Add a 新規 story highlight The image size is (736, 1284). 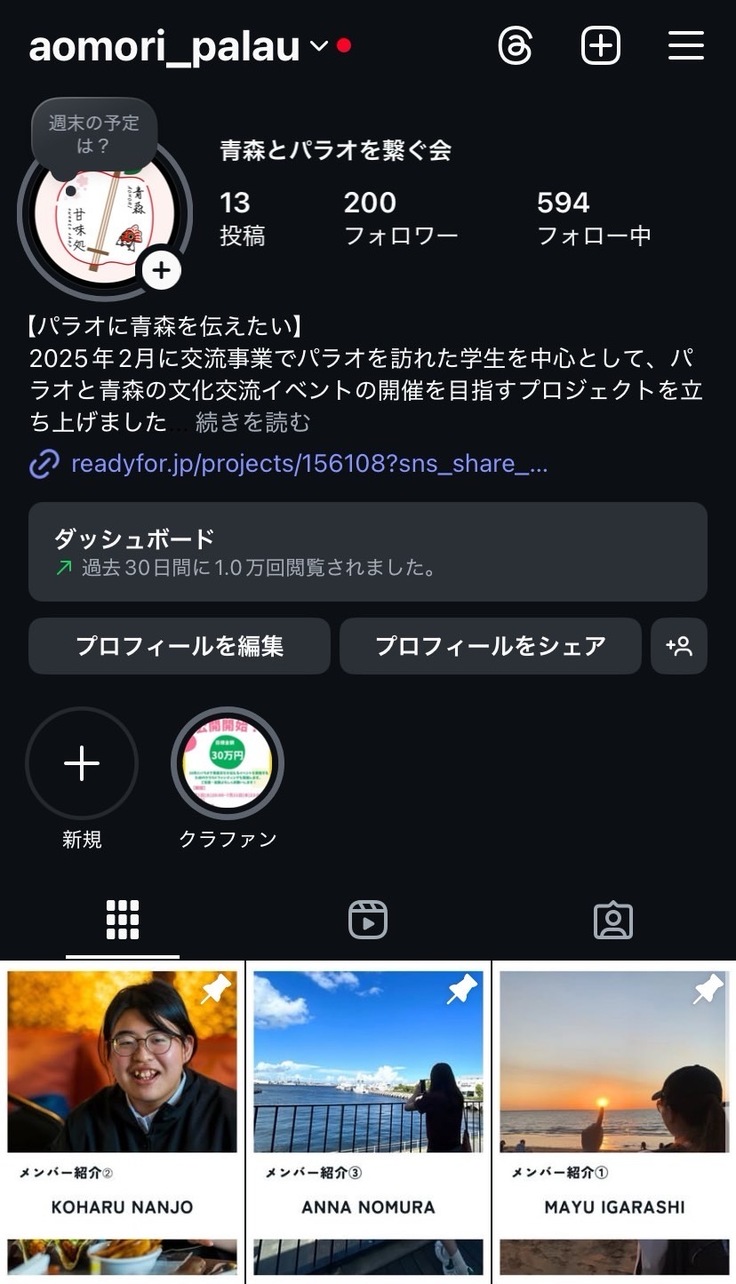[82, 764]
